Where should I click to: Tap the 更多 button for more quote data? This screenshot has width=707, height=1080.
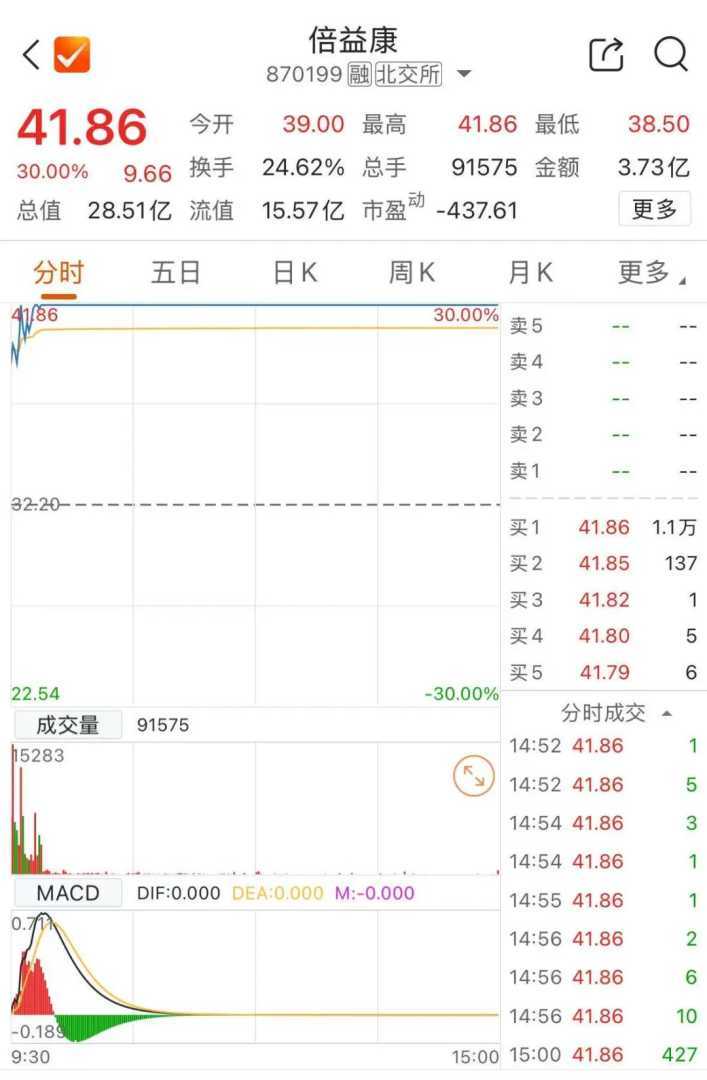[x=655, y=209]
